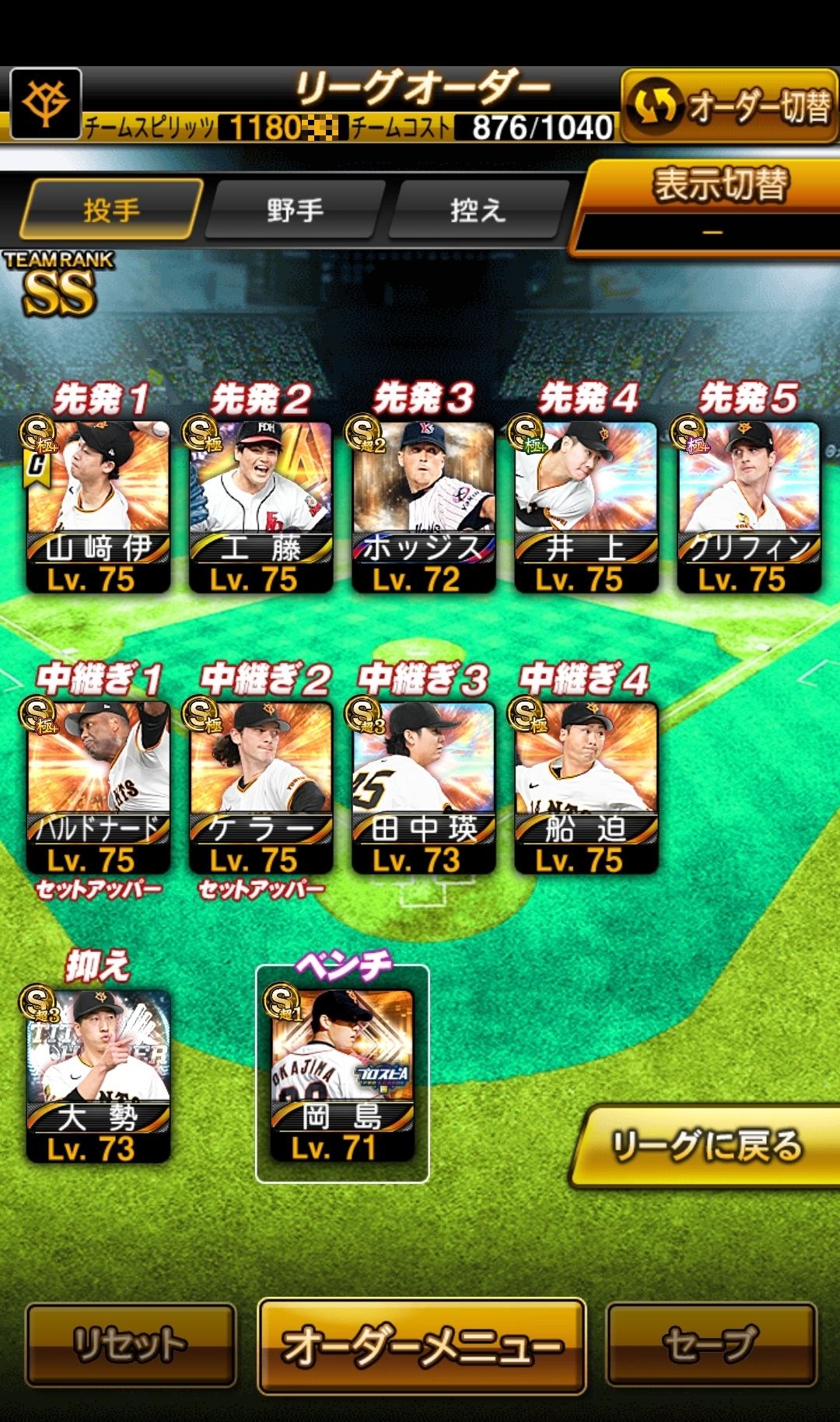Return to league via リーグに戻る
840x1422 pixels.
pos(706,1146)
